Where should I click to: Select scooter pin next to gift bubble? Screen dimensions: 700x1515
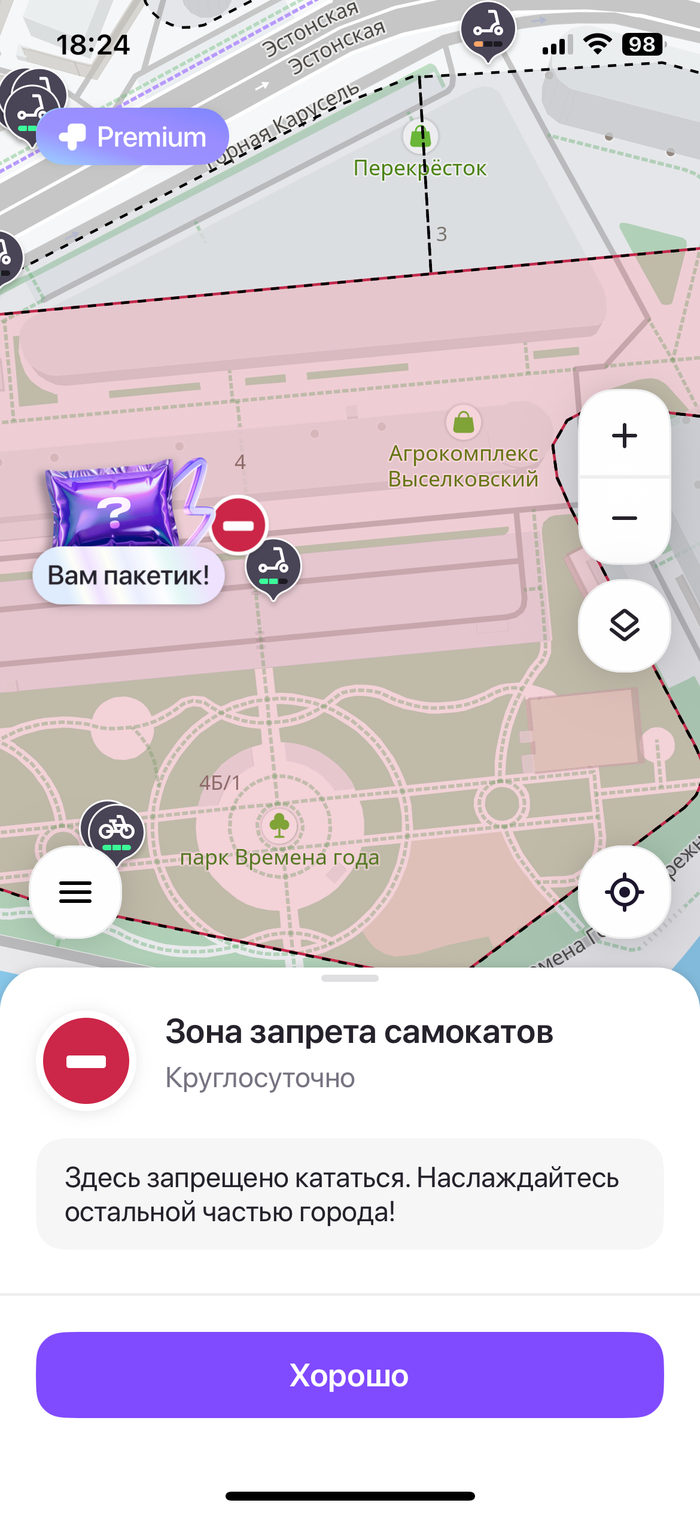pos(273,566)
